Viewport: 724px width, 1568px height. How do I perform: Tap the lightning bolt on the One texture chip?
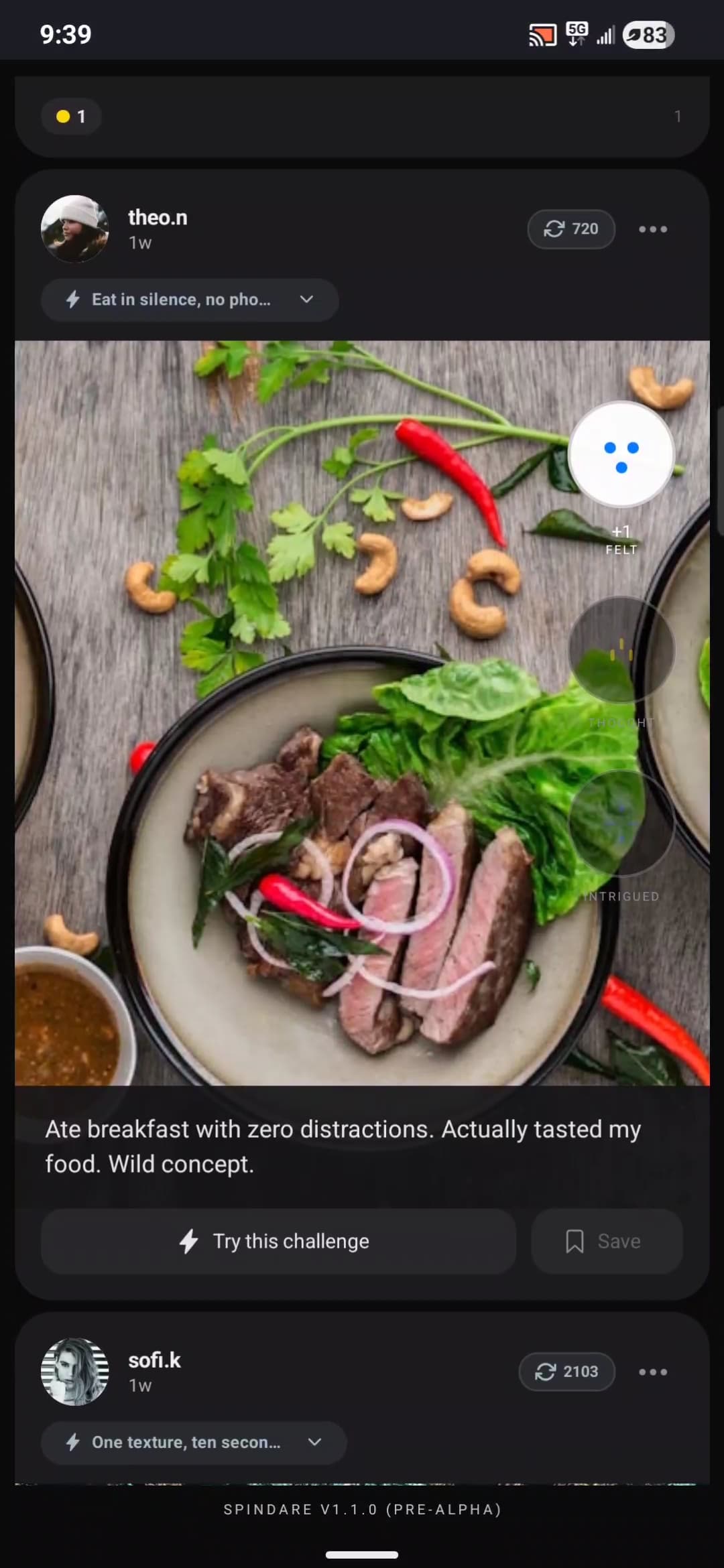[74, 1443]
